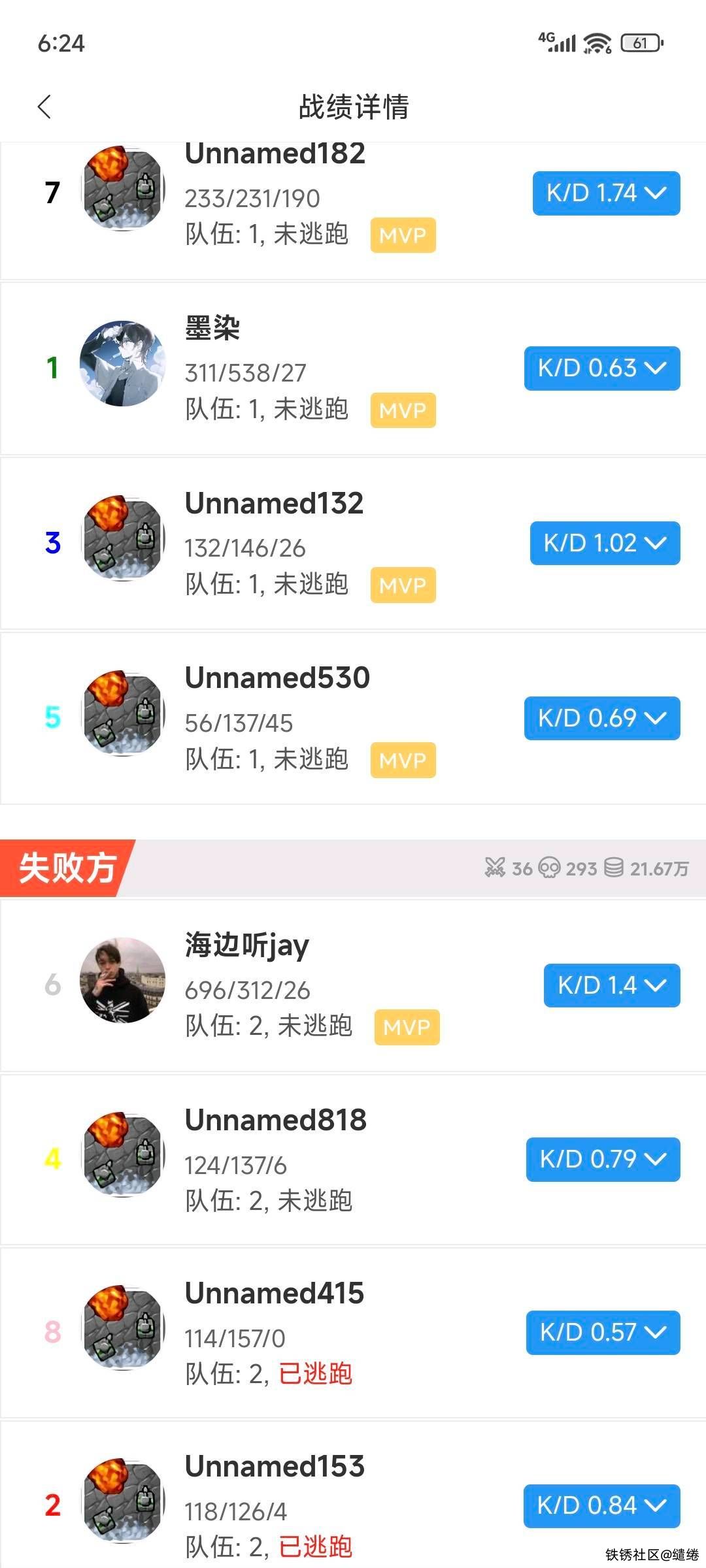View Unnamed132's player avatar

click(122, 538)
